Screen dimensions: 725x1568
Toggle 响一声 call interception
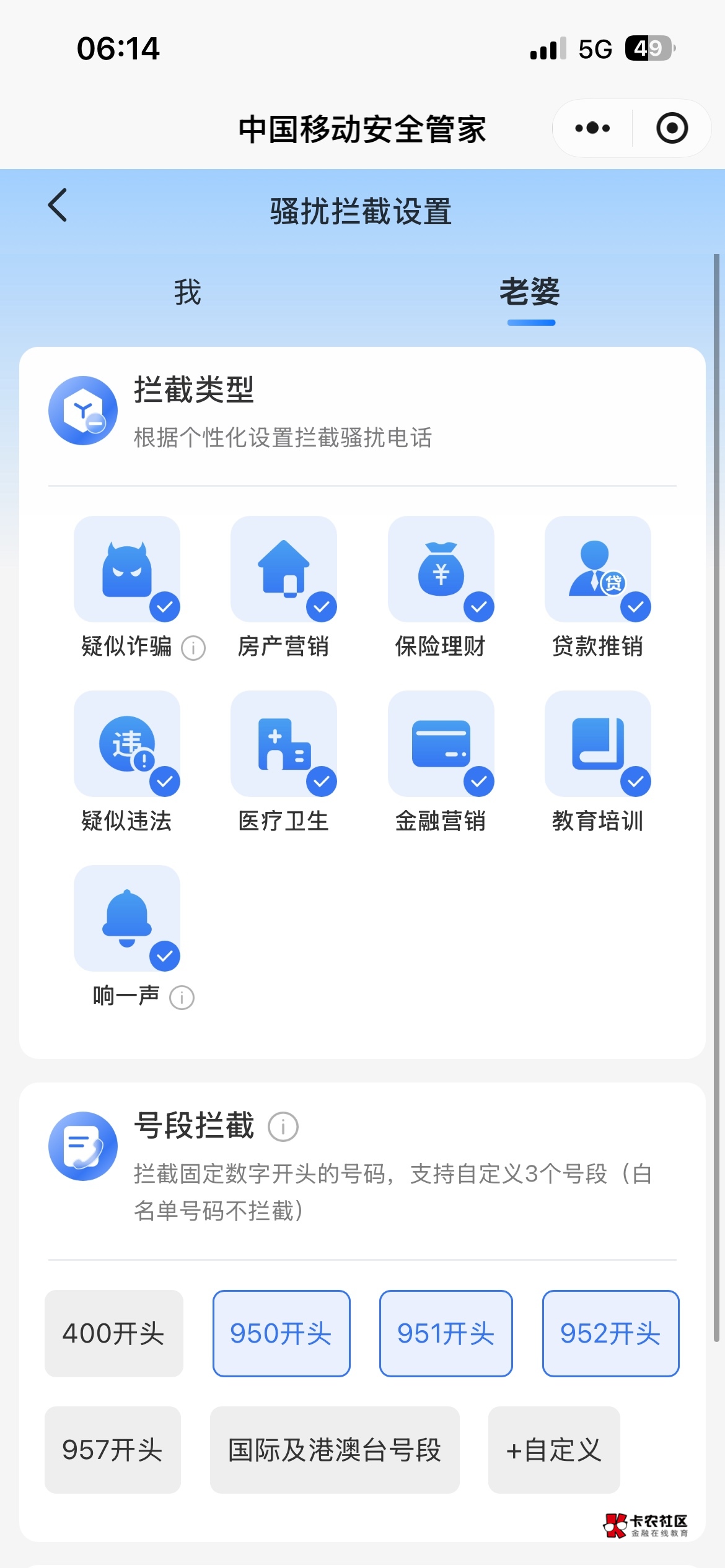(127, 918)
